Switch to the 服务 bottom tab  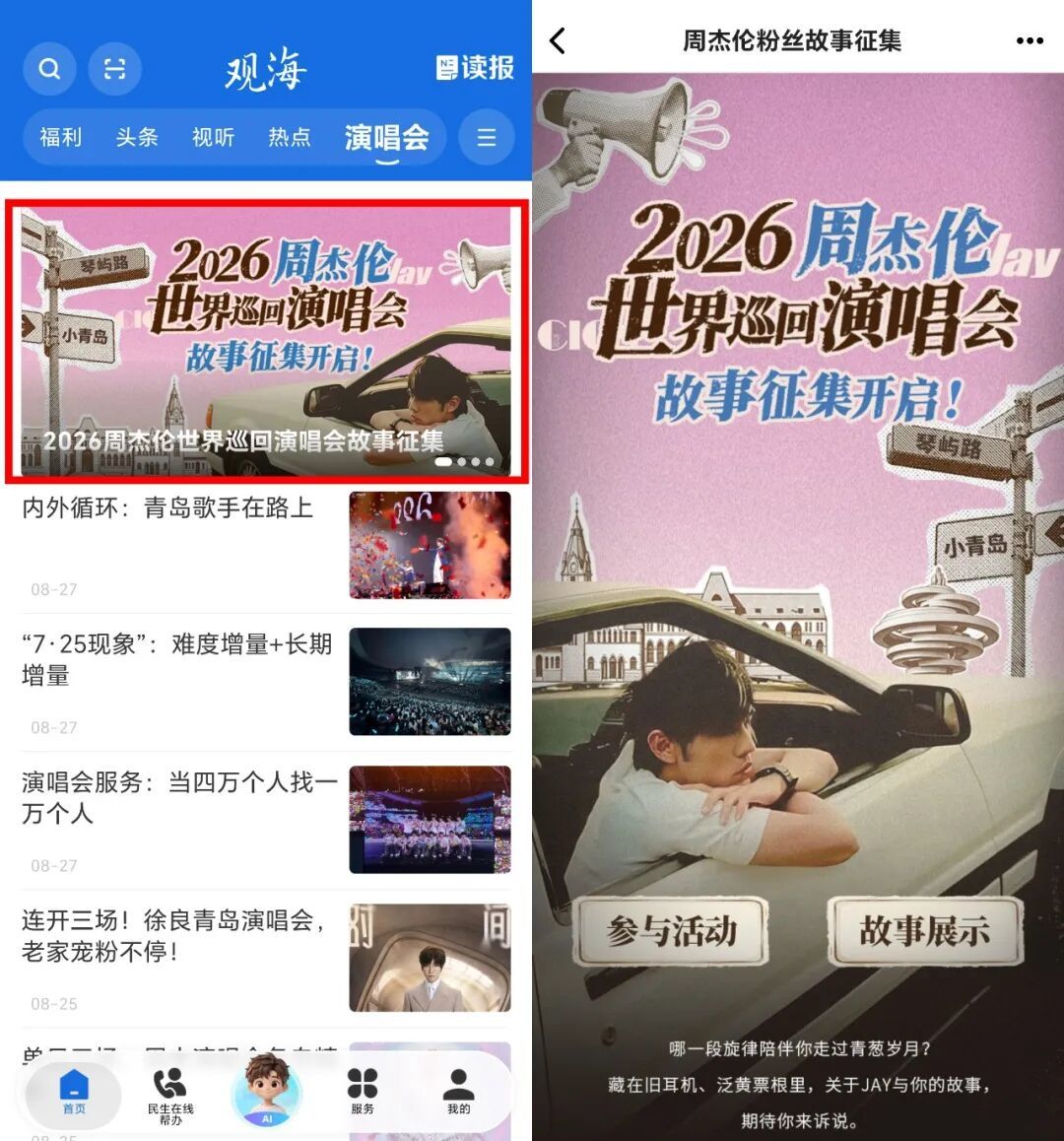tap(363, 1092)
